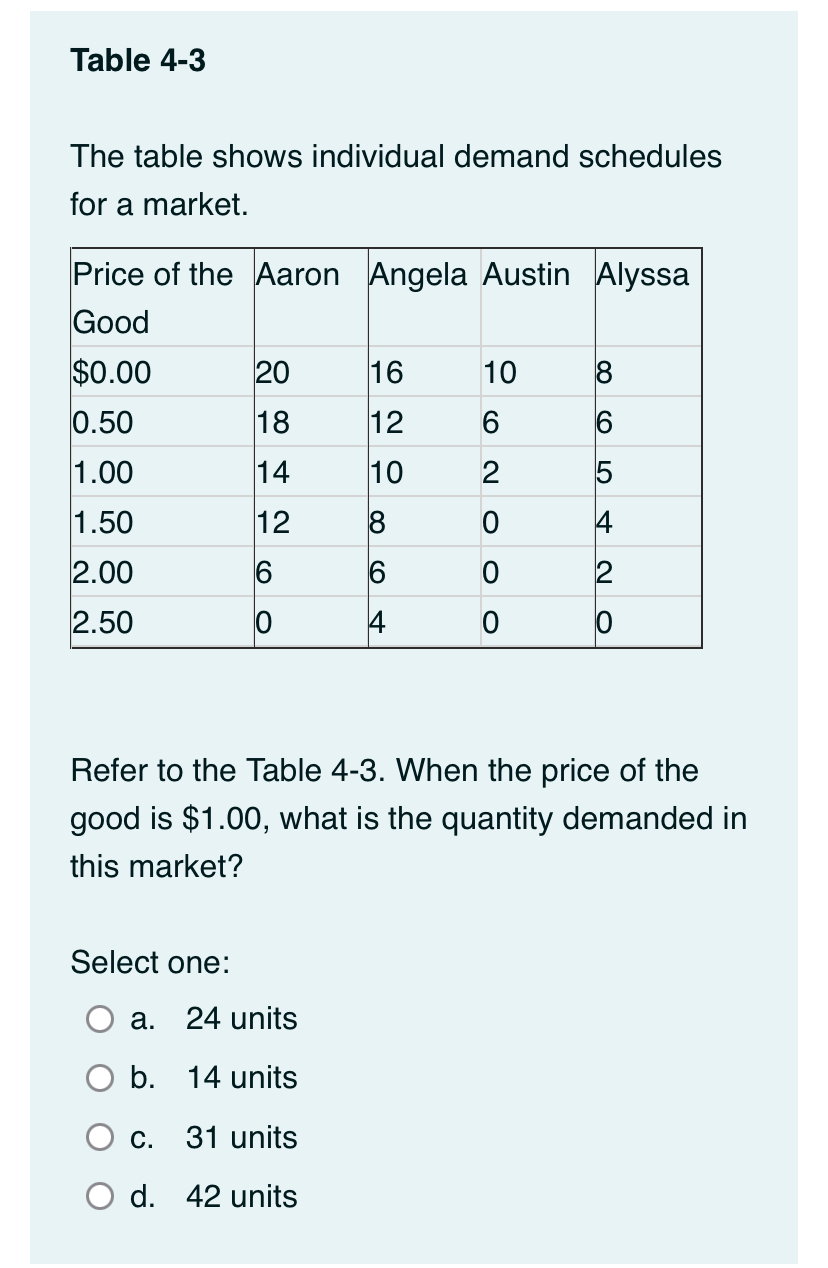Click the Austin column header

pyautogui.click(x=526, y=275)
